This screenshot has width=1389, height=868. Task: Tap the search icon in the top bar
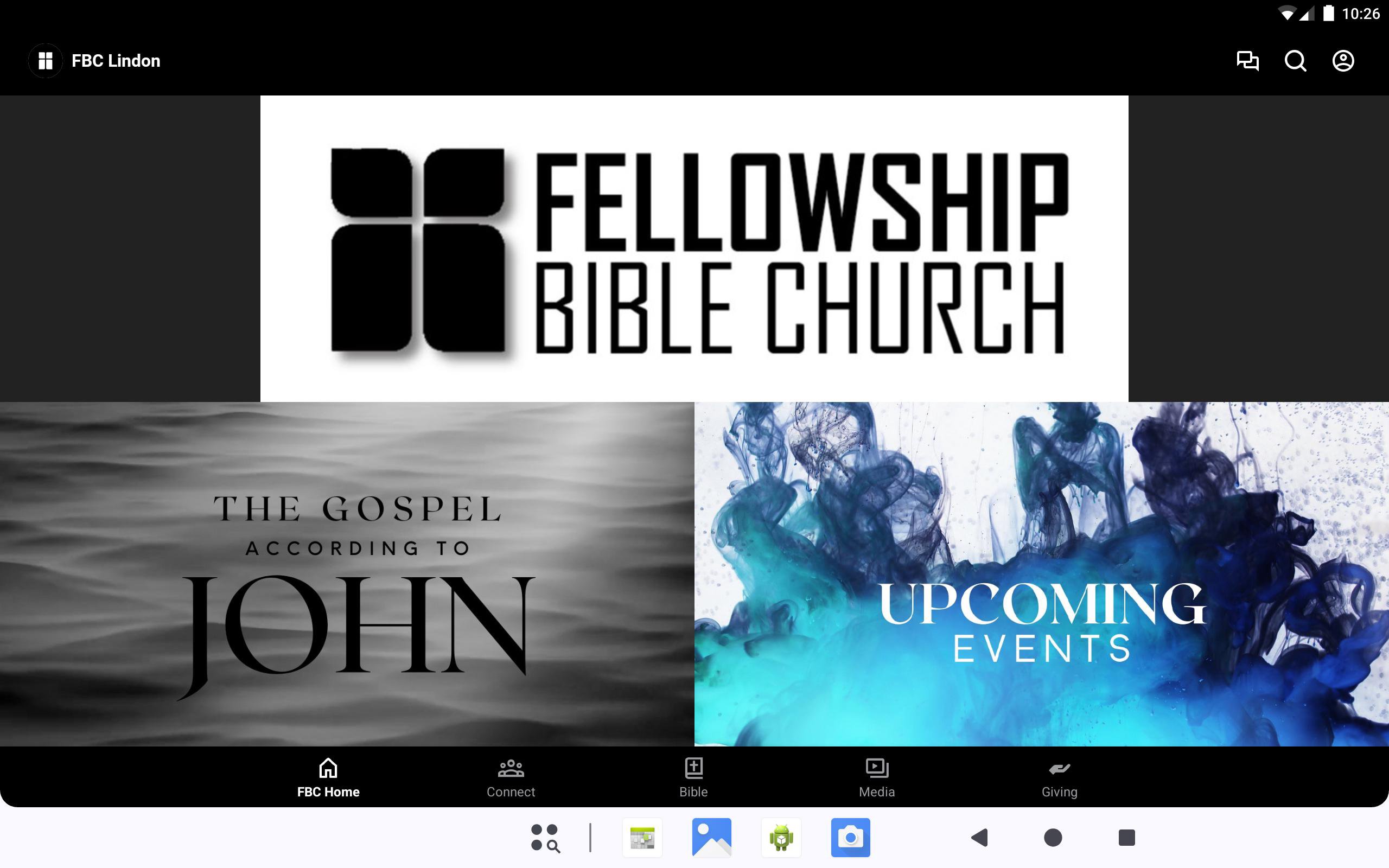(1295, 60)
